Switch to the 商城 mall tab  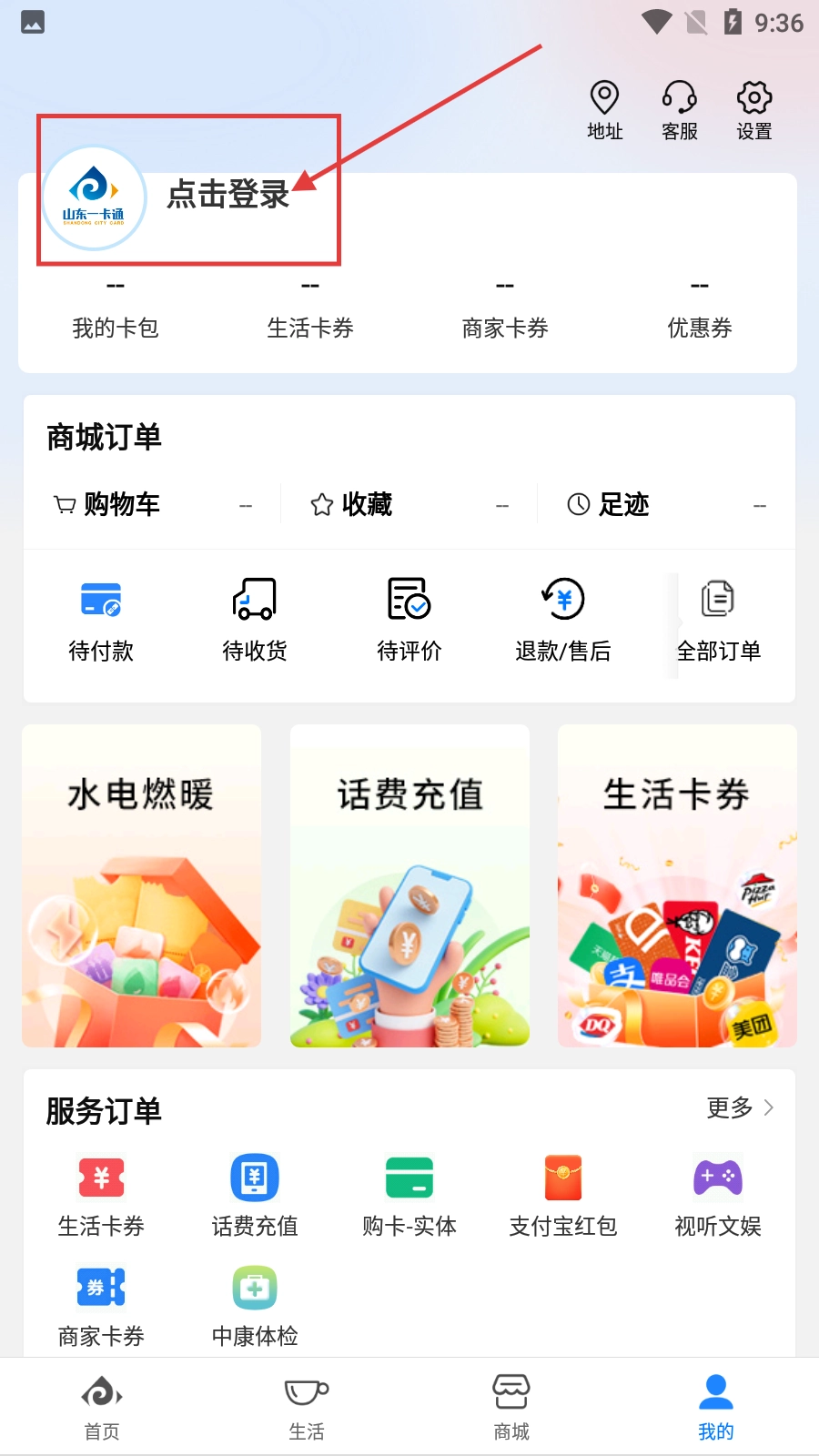pyautogui.click(x=511, y=1406)
